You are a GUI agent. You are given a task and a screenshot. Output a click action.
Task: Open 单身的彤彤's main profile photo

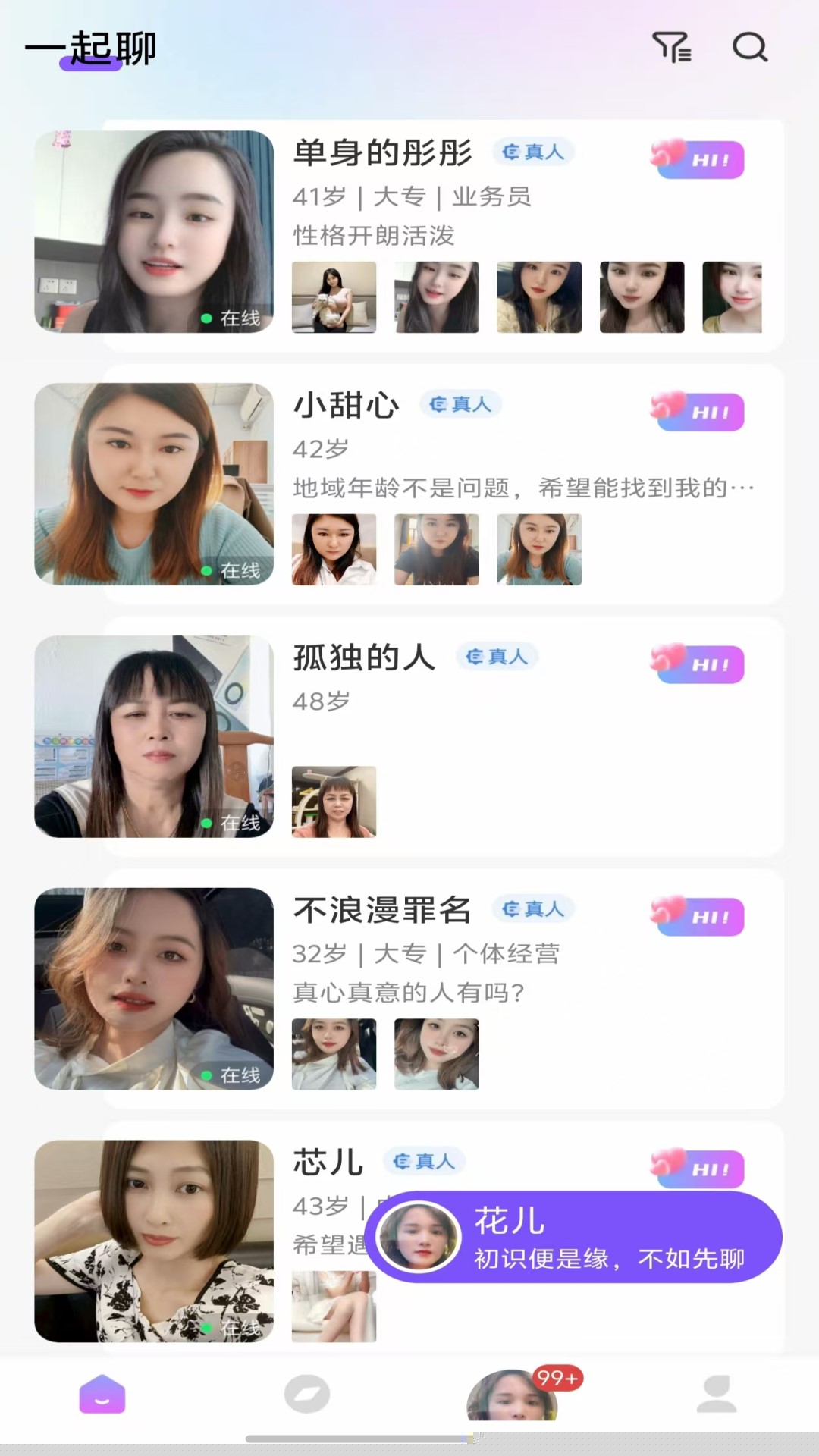click(x=154, y=231)
